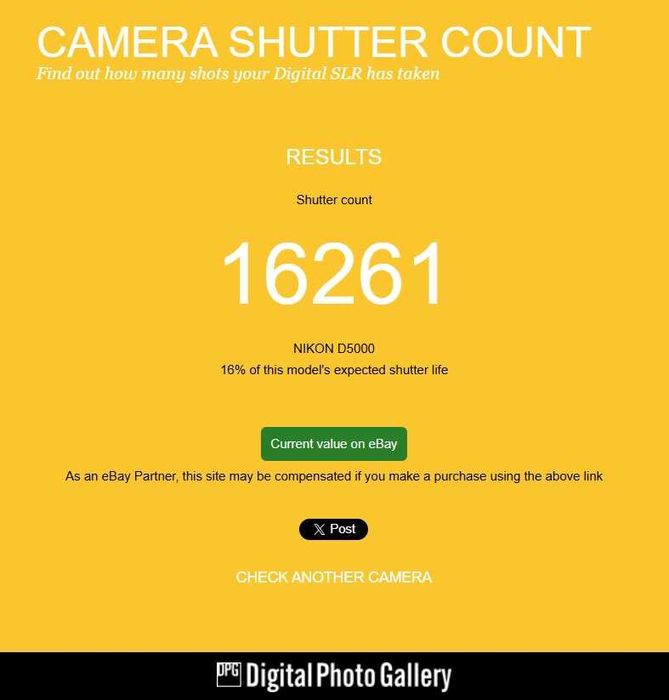Screen dimensions: 669x700
Task: Share result via X Post button
Action: pyautogui.click(x=333, y=529)
